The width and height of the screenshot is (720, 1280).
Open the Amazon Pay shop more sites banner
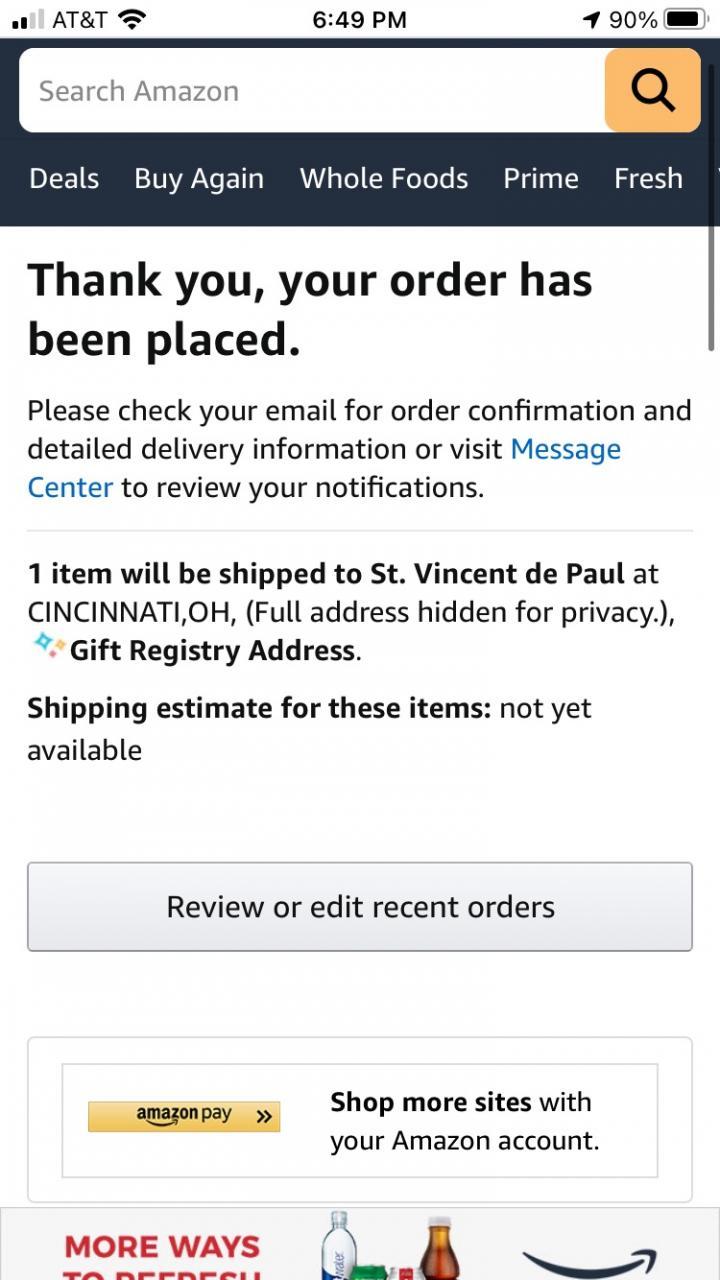pyautogui.click(x=360, y=1120)
